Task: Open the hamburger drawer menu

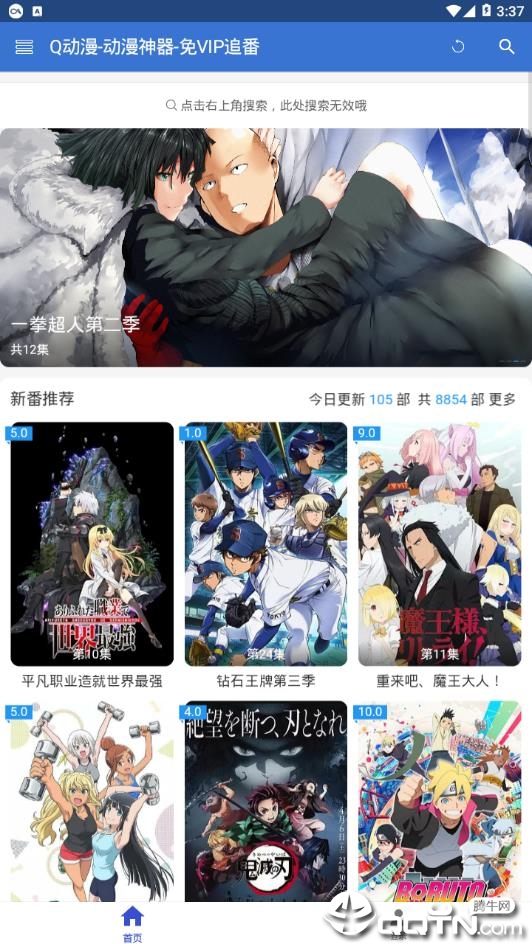Action: (24, 47)
